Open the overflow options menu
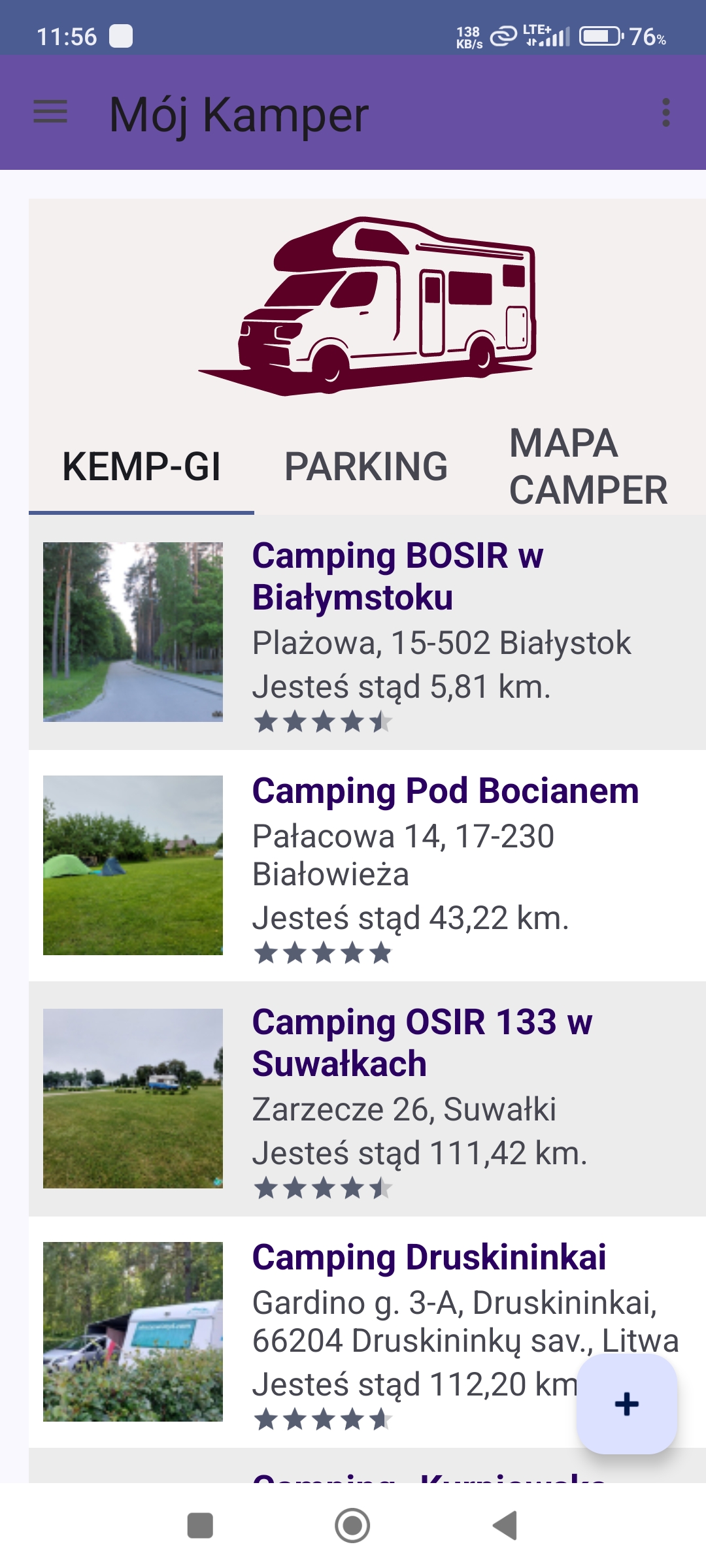 pos(665,112)
